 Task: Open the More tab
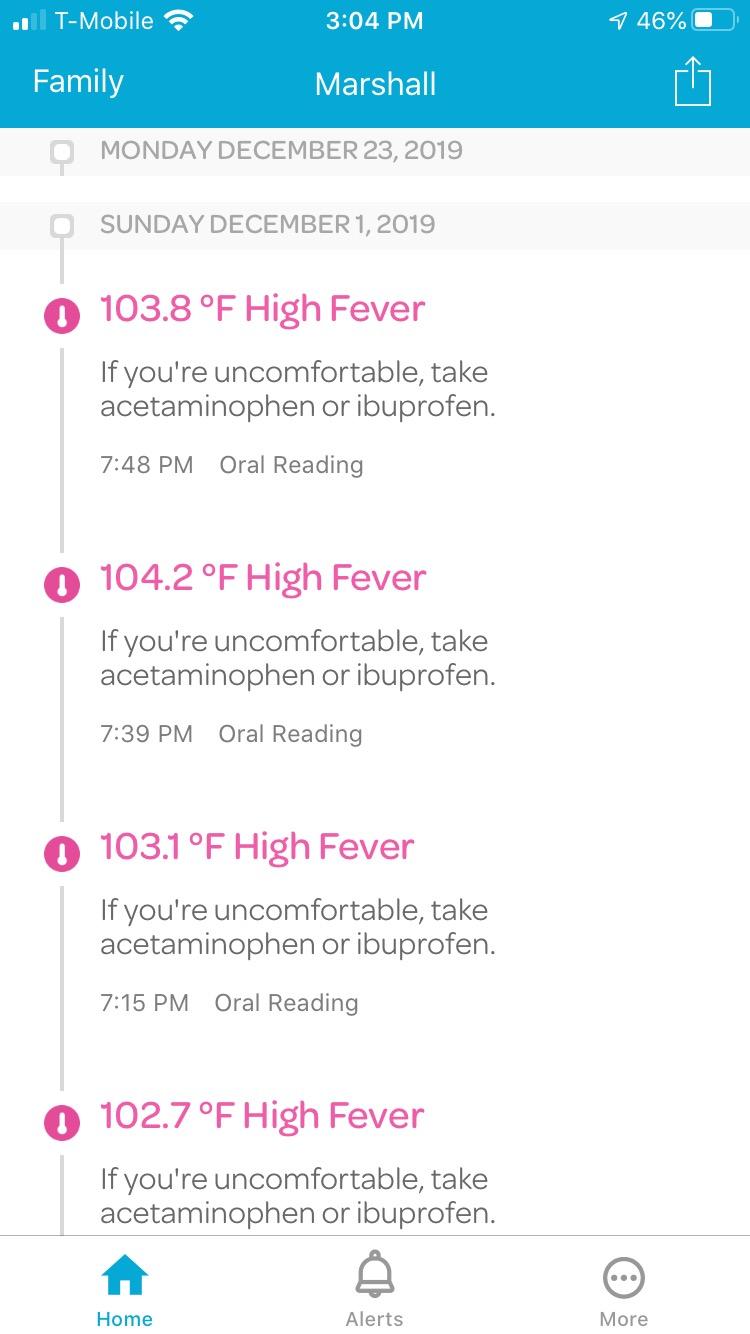[x=624, y=1289]
